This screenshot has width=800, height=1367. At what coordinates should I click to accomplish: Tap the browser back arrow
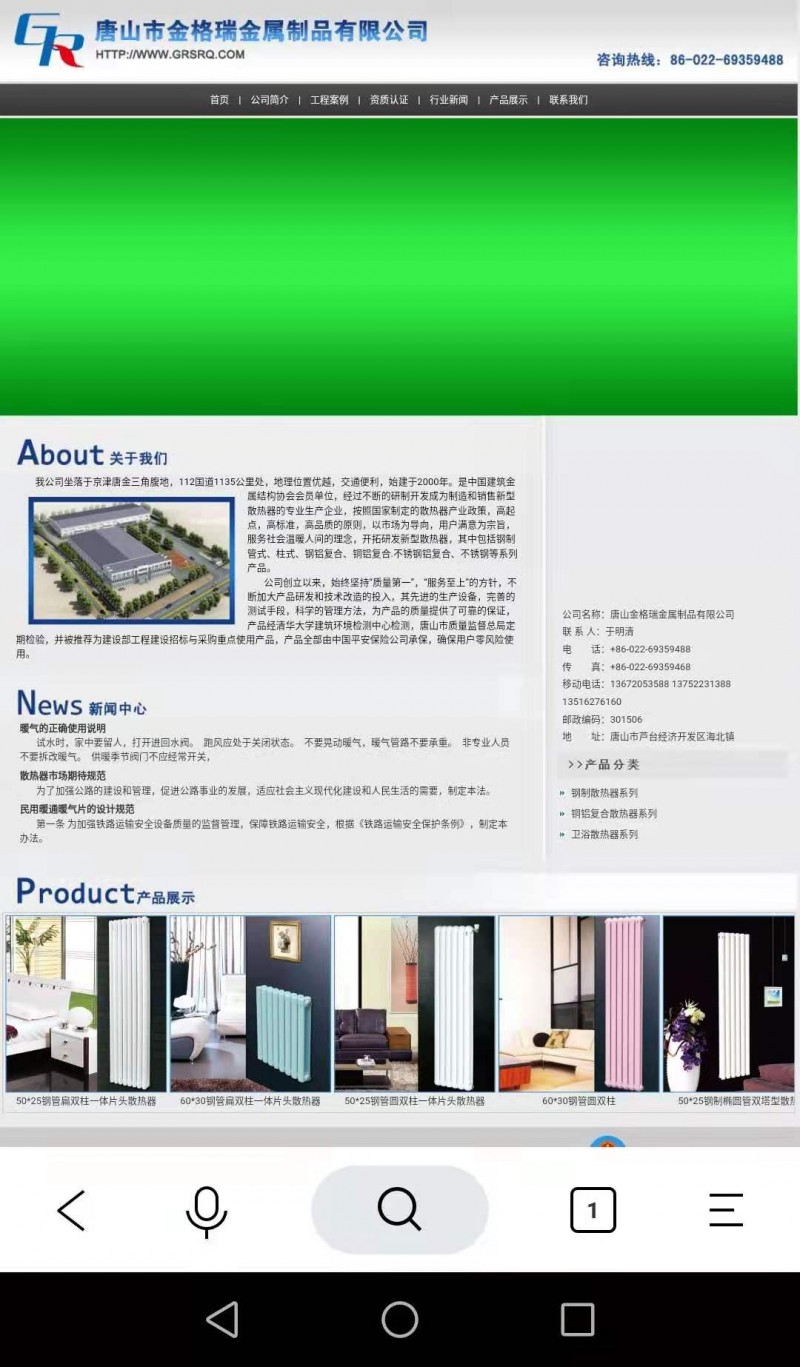pos(71,1210)
